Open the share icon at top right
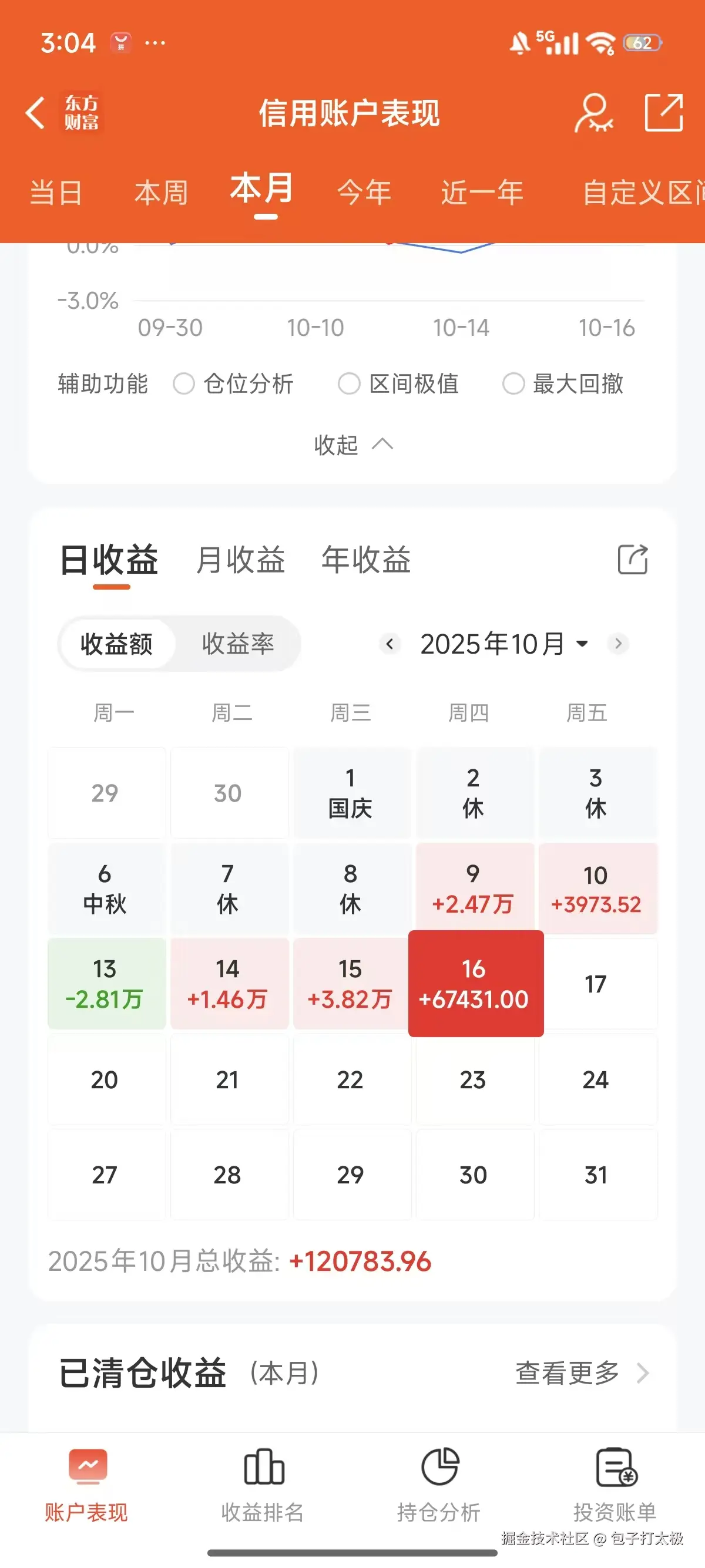This screenshot has width=705, height=1568. point(665,113)
